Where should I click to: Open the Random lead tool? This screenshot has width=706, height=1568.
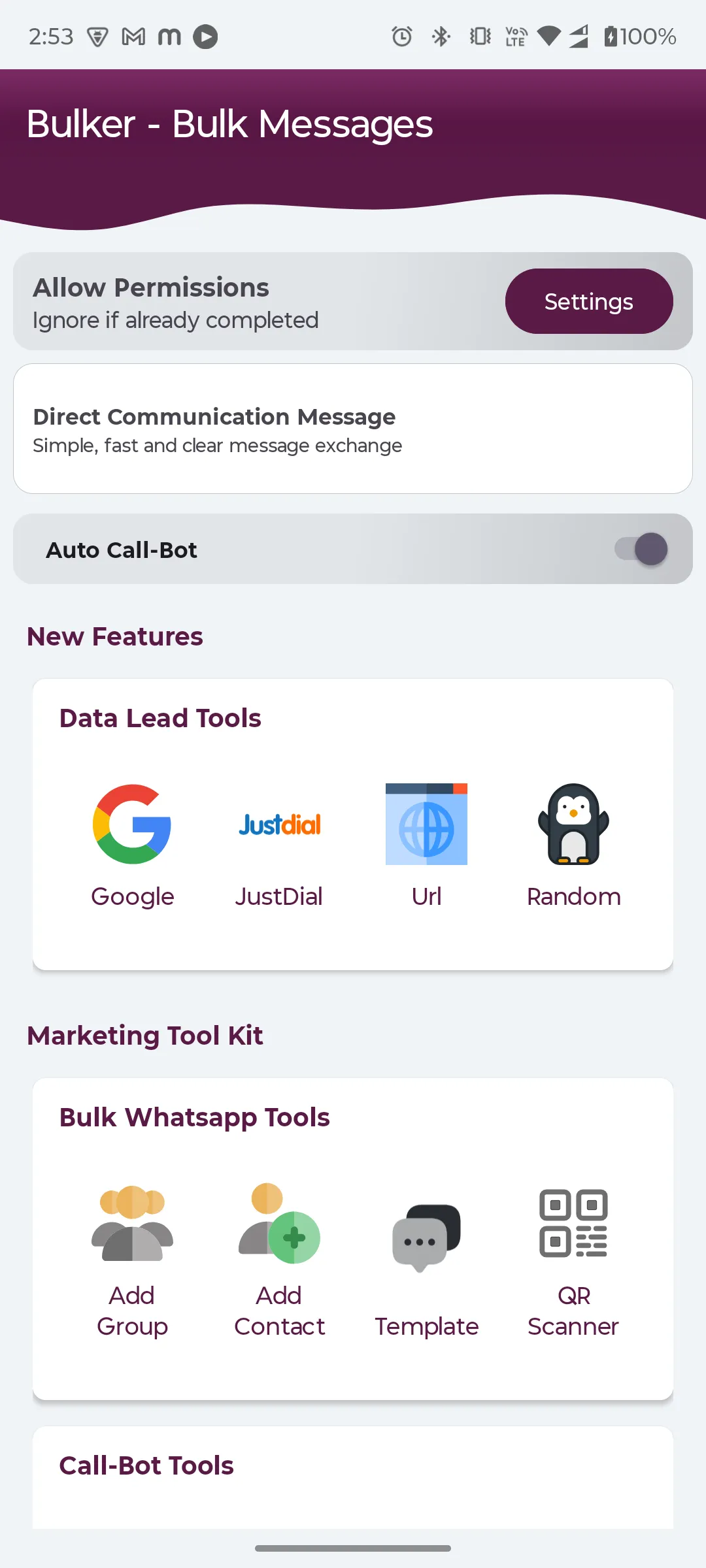tap(573, 843)
